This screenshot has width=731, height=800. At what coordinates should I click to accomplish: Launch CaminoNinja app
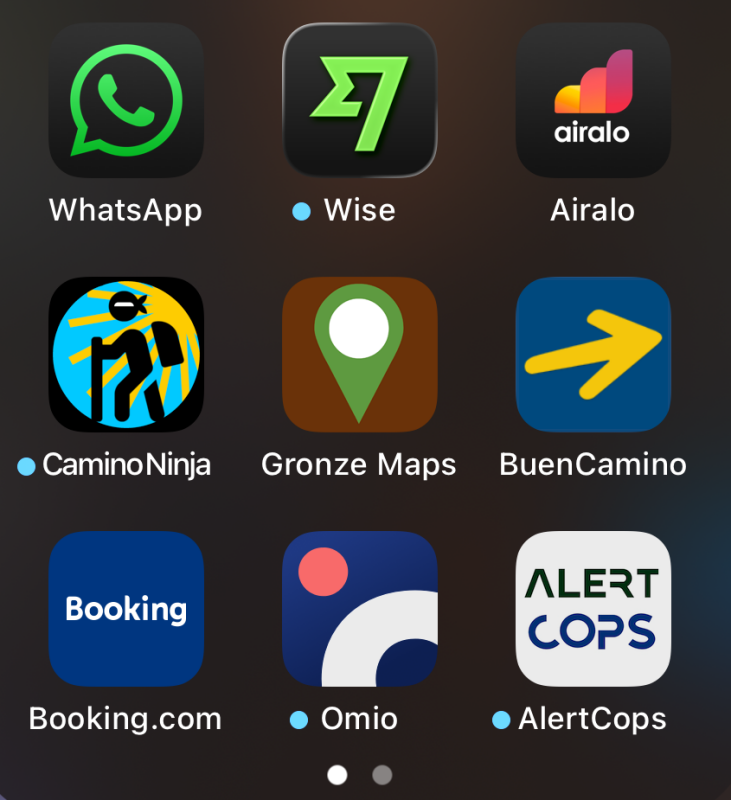(x=126, y=354)
